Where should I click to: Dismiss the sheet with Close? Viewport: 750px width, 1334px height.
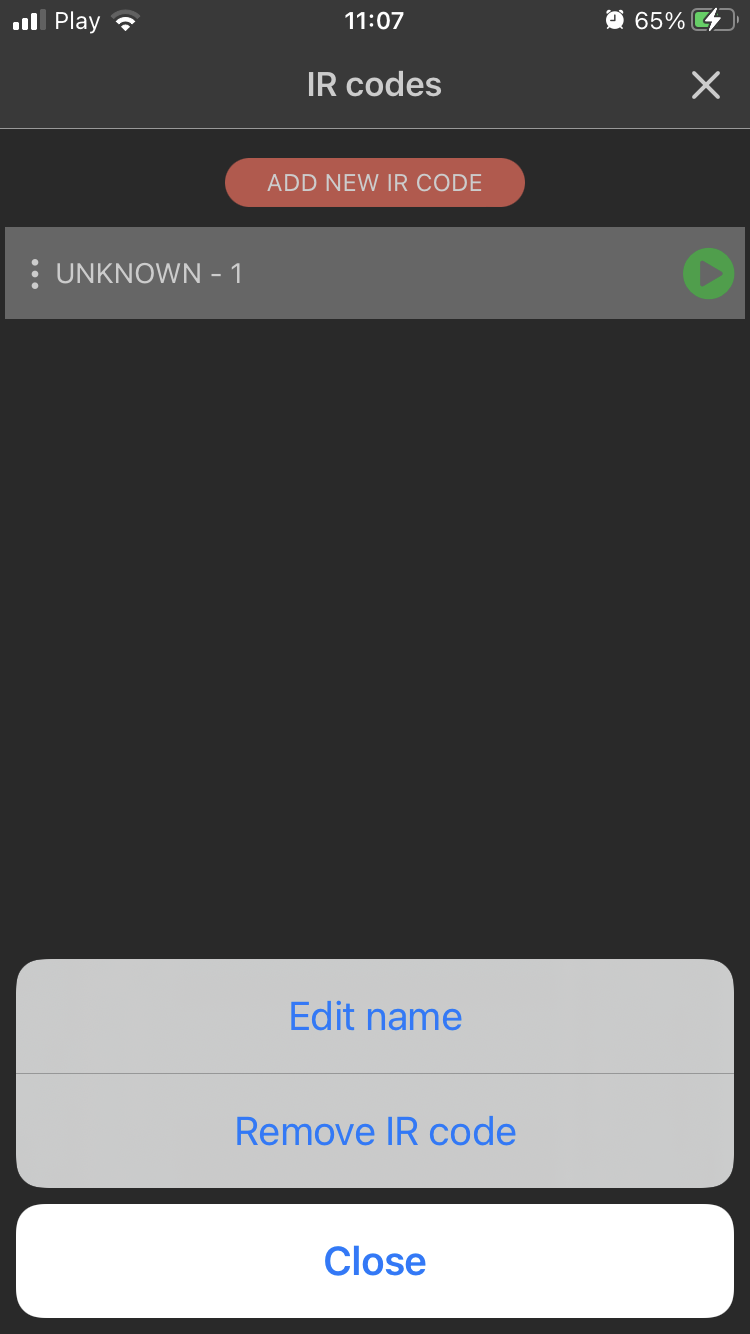375,1261
